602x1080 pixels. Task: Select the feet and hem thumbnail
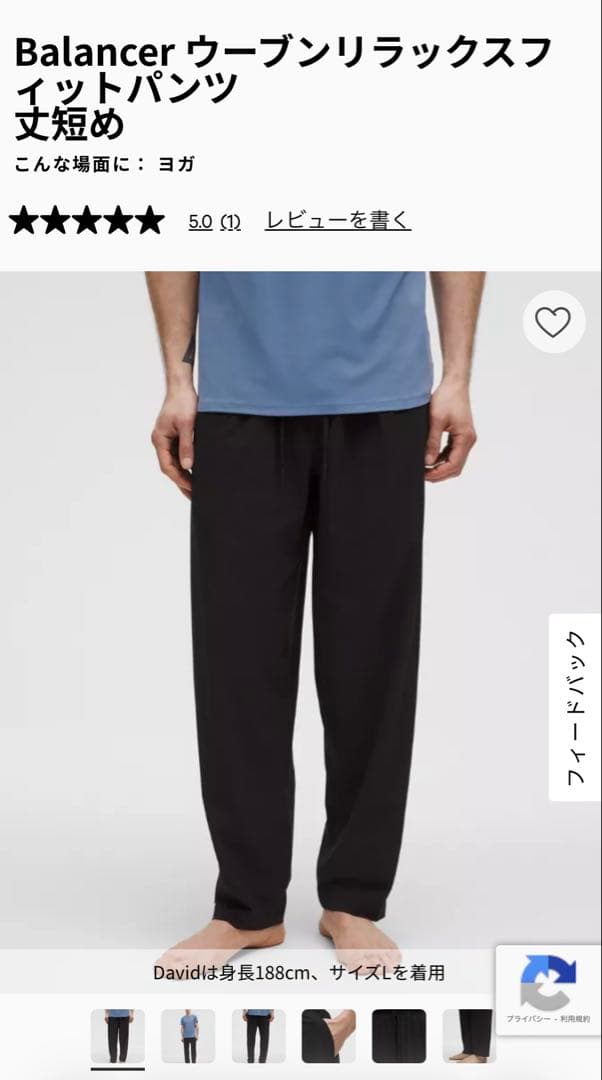pyautogui.click(x=468, y=1036)
